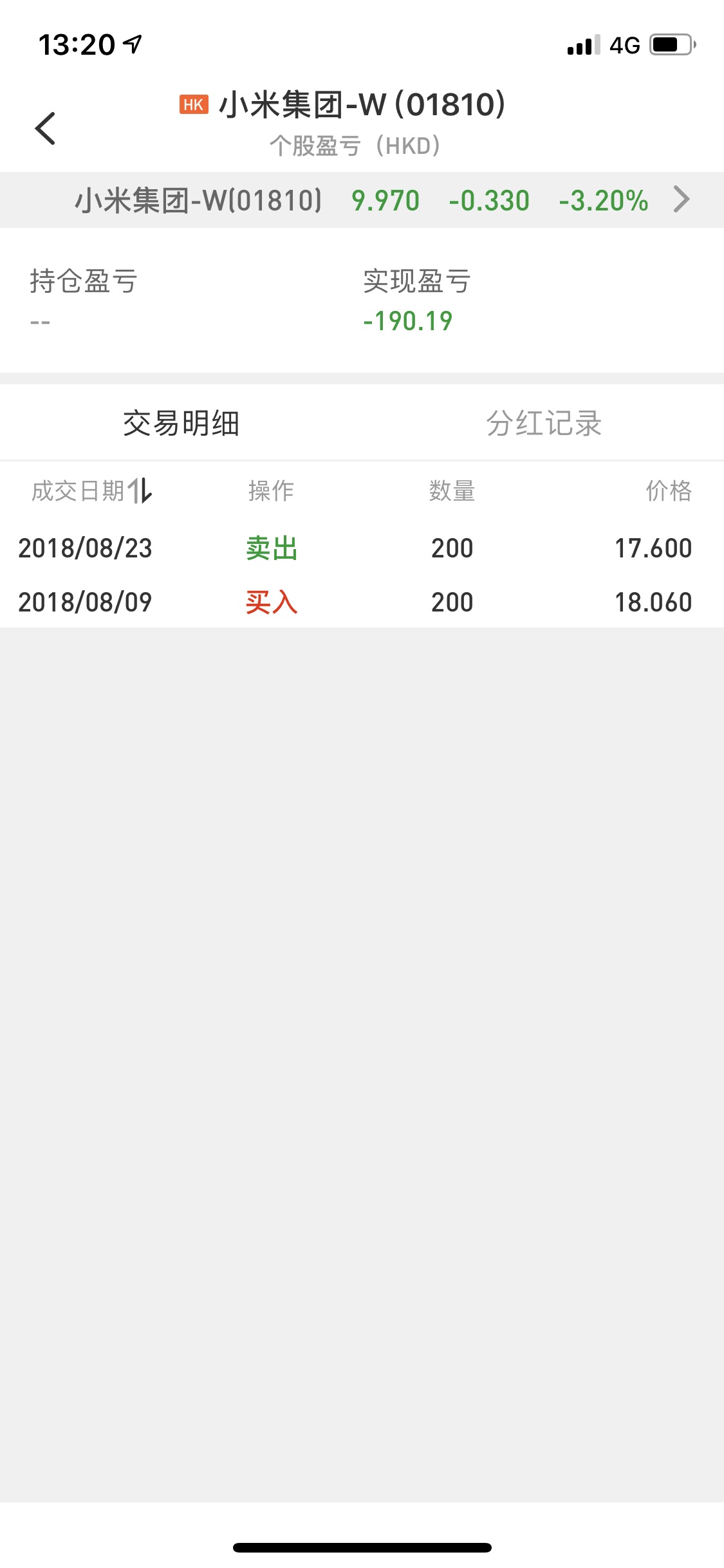The width and height of the screenshot is (724, 1568).
Task: Switch to the 分红记录 tab
Action: 544,423
